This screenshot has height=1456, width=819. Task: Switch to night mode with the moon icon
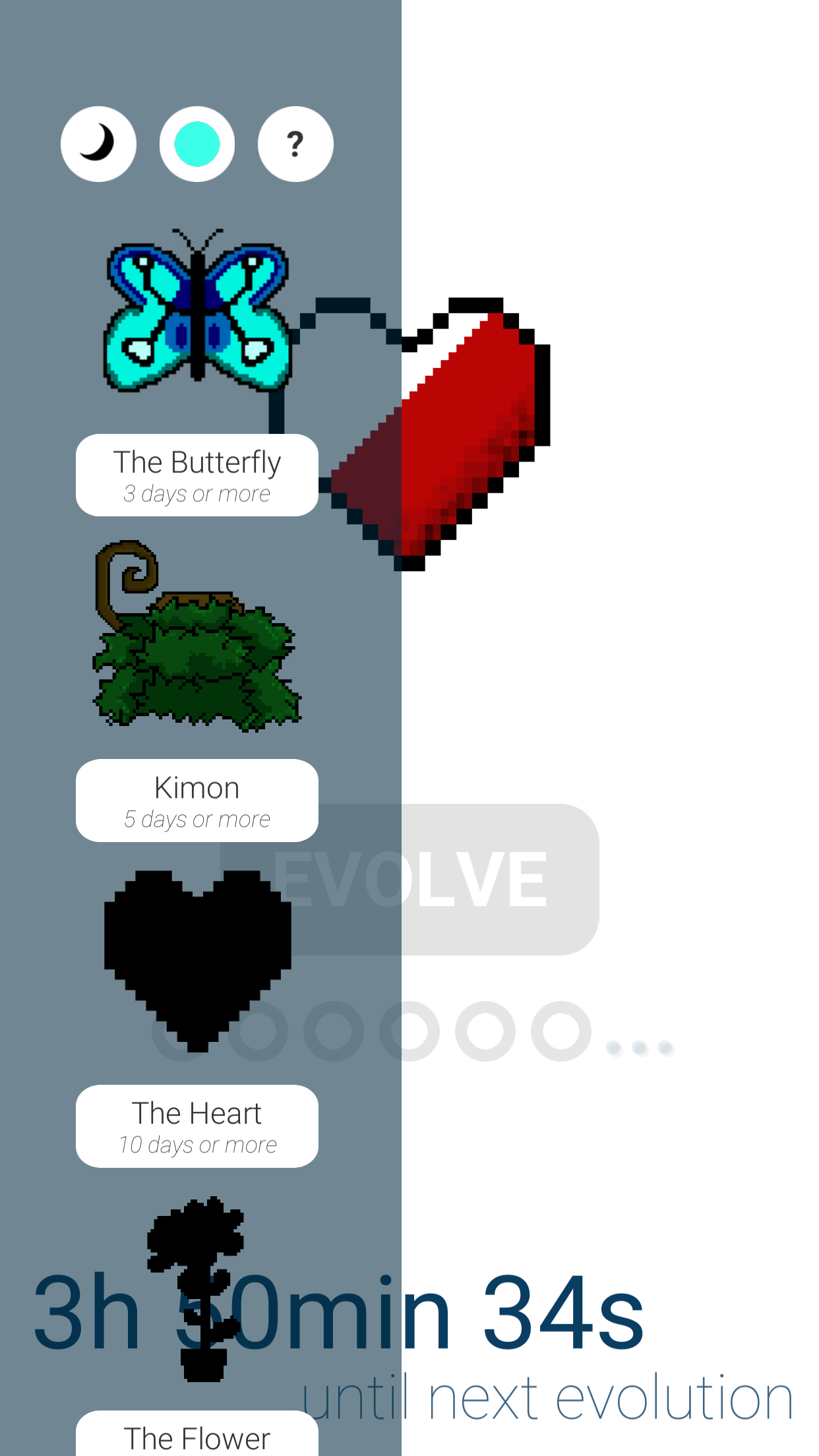click(98, 144)
